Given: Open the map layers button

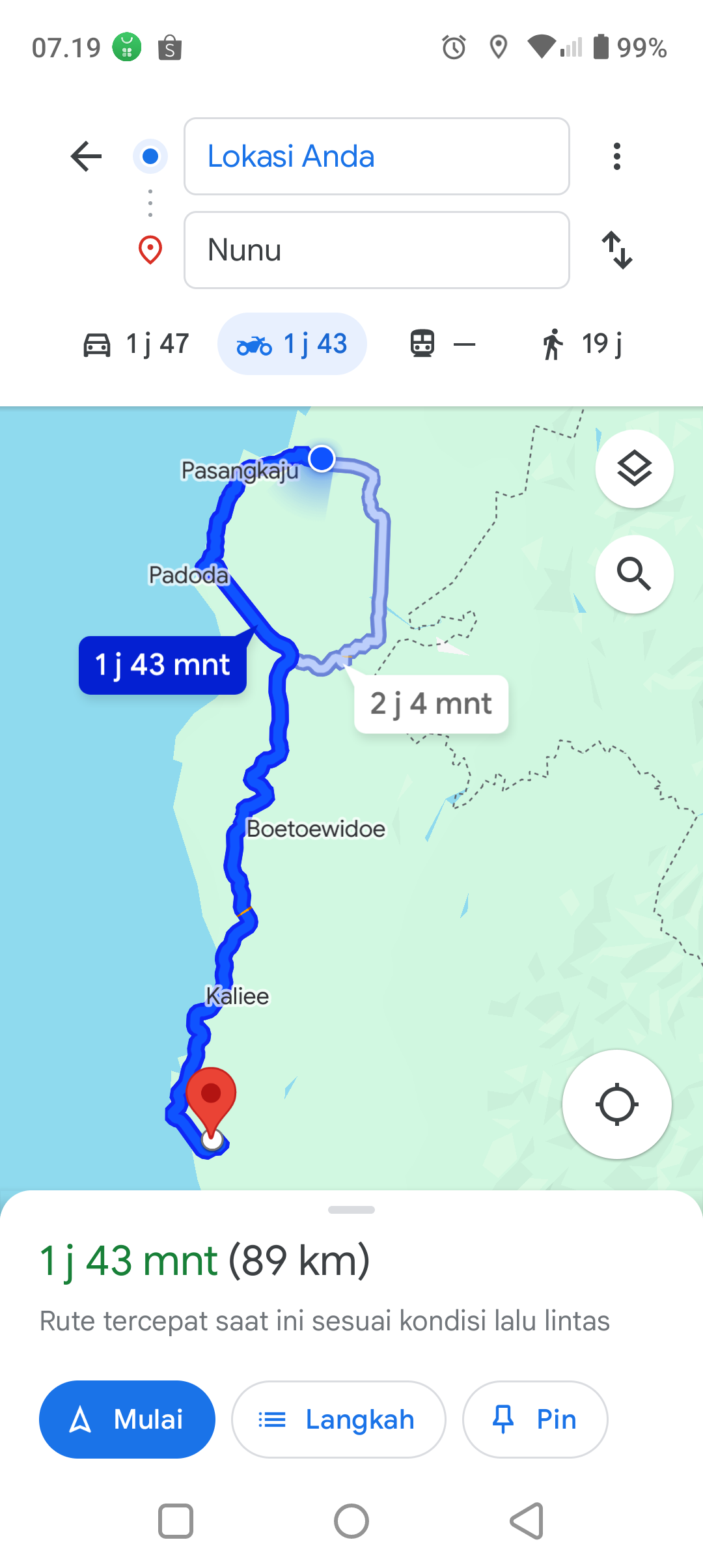Looking at the screenshot, I should [x=635, y=469].
